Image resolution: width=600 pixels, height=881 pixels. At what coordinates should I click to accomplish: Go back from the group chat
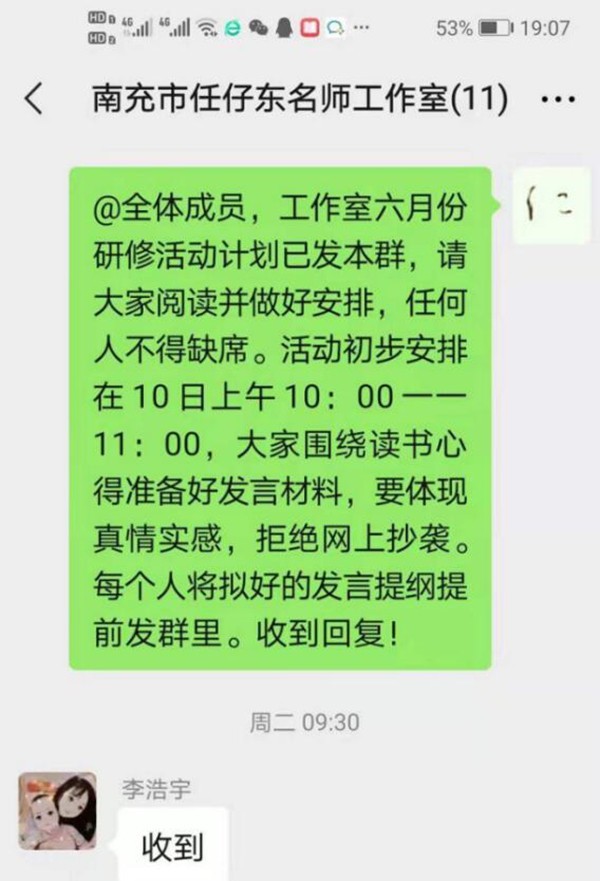tap(34, 99)
